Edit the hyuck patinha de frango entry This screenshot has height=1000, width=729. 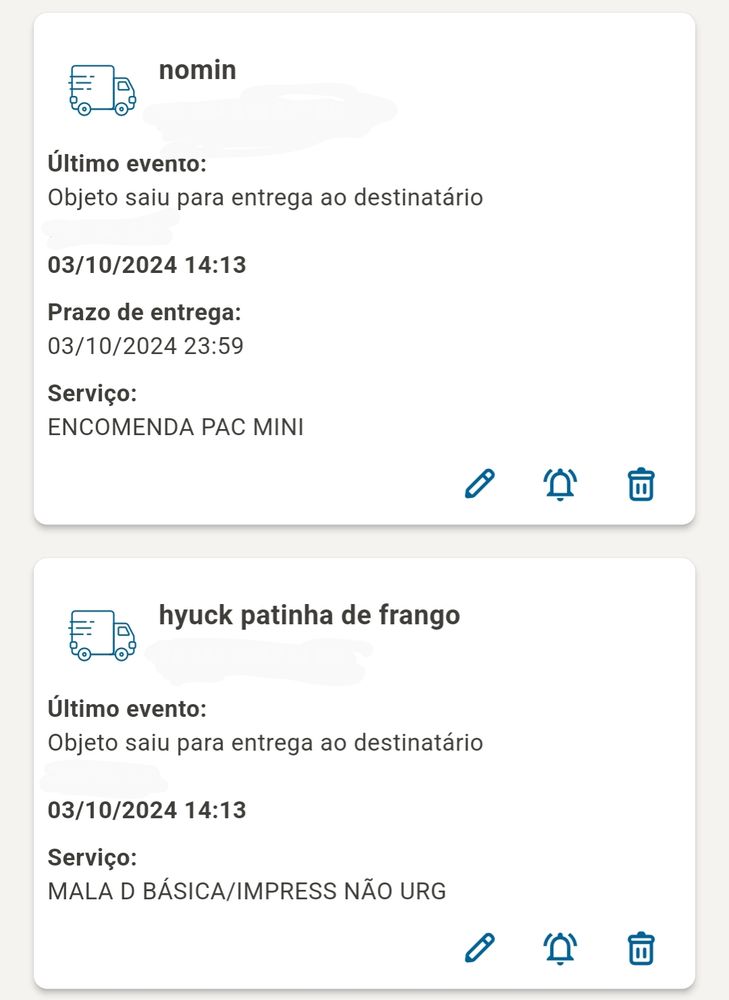click(x=481, y=947)
